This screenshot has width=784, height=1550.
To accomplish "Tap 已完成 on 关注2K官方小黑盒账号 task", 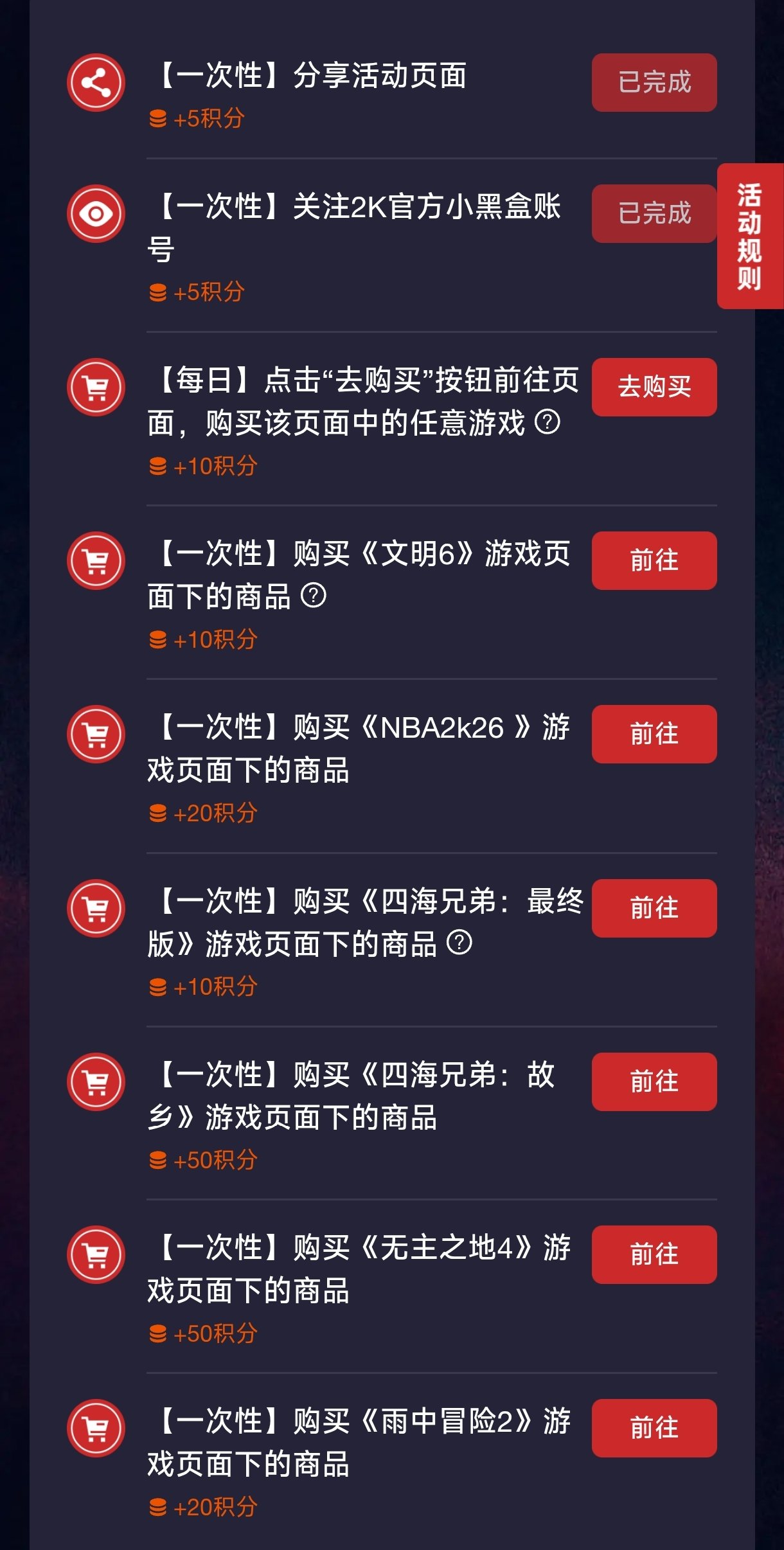I will (654, 213).
